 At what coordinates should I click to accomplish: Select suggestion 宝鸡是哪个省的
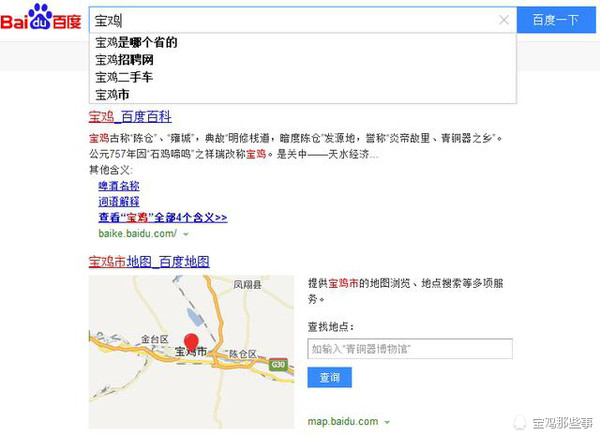click(x=136, y=42)
